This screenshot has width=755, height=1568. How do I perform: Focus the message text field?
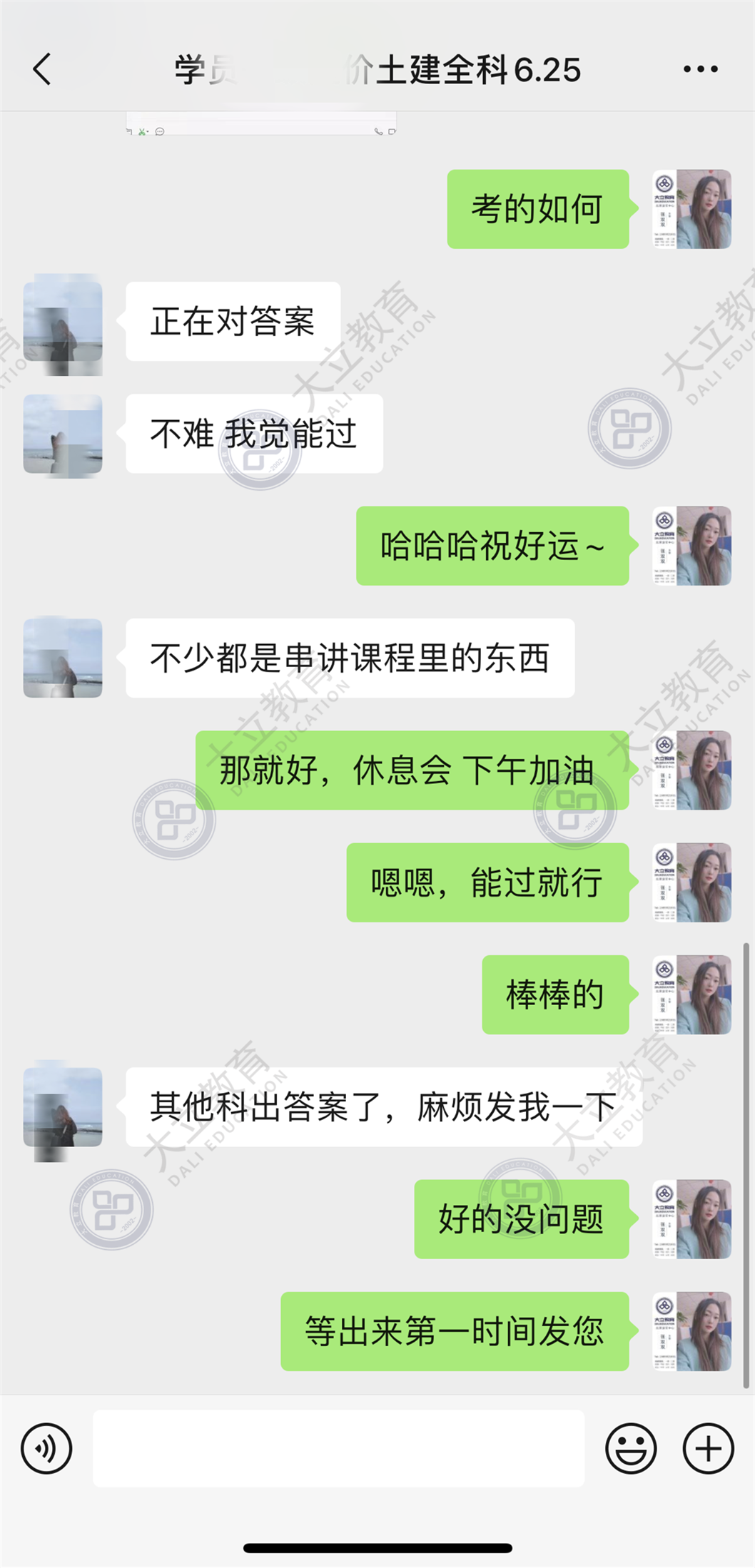pos(338,1448)
